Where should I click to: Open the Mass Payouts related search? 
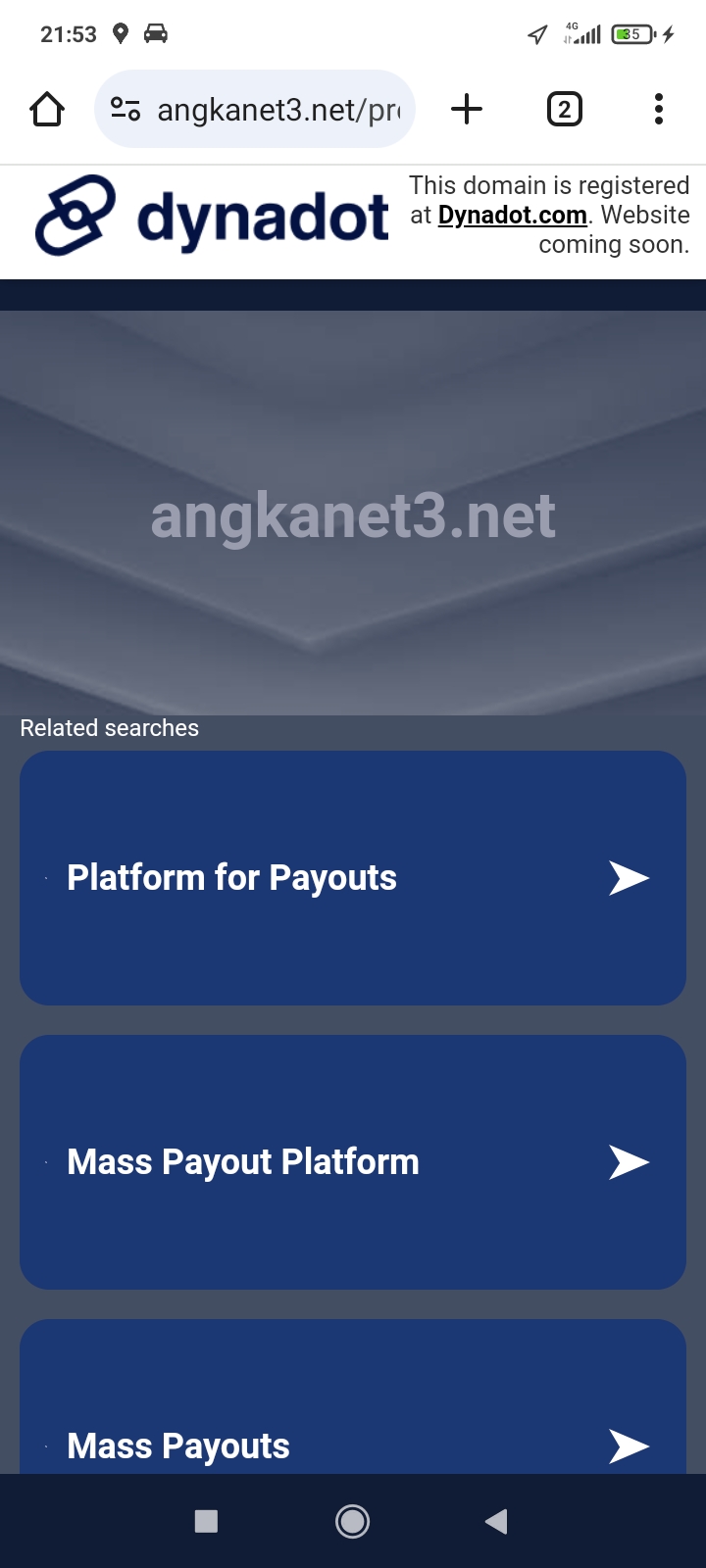coord(353,1396)
